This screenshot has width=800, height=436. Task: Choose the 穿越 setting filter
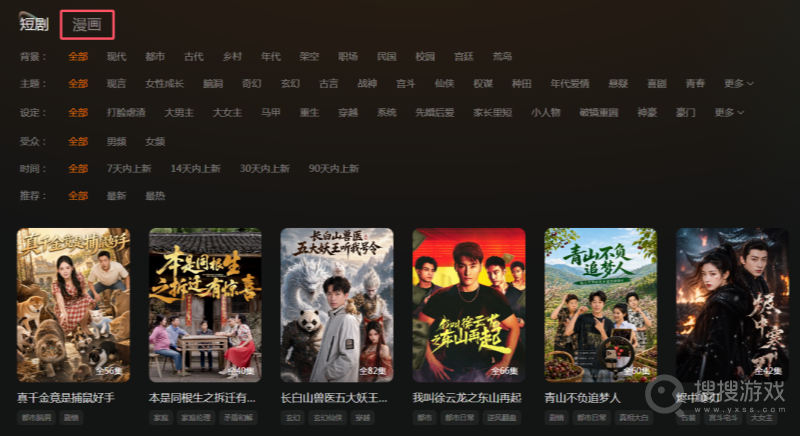coord(348,112)
